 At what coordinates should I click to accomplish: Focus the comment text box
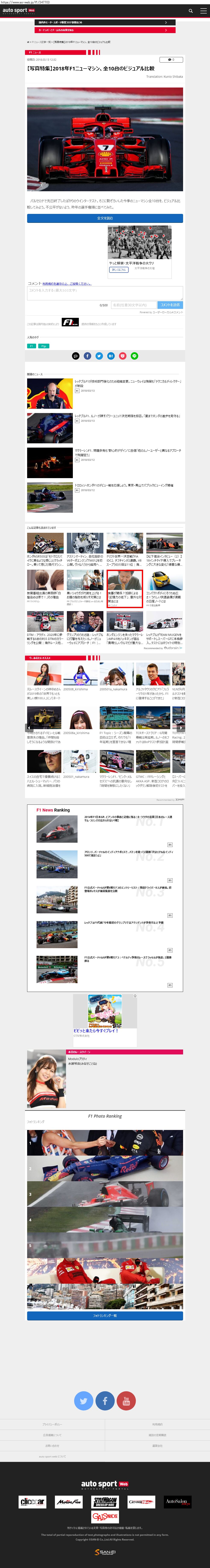[x=105, y=293]
